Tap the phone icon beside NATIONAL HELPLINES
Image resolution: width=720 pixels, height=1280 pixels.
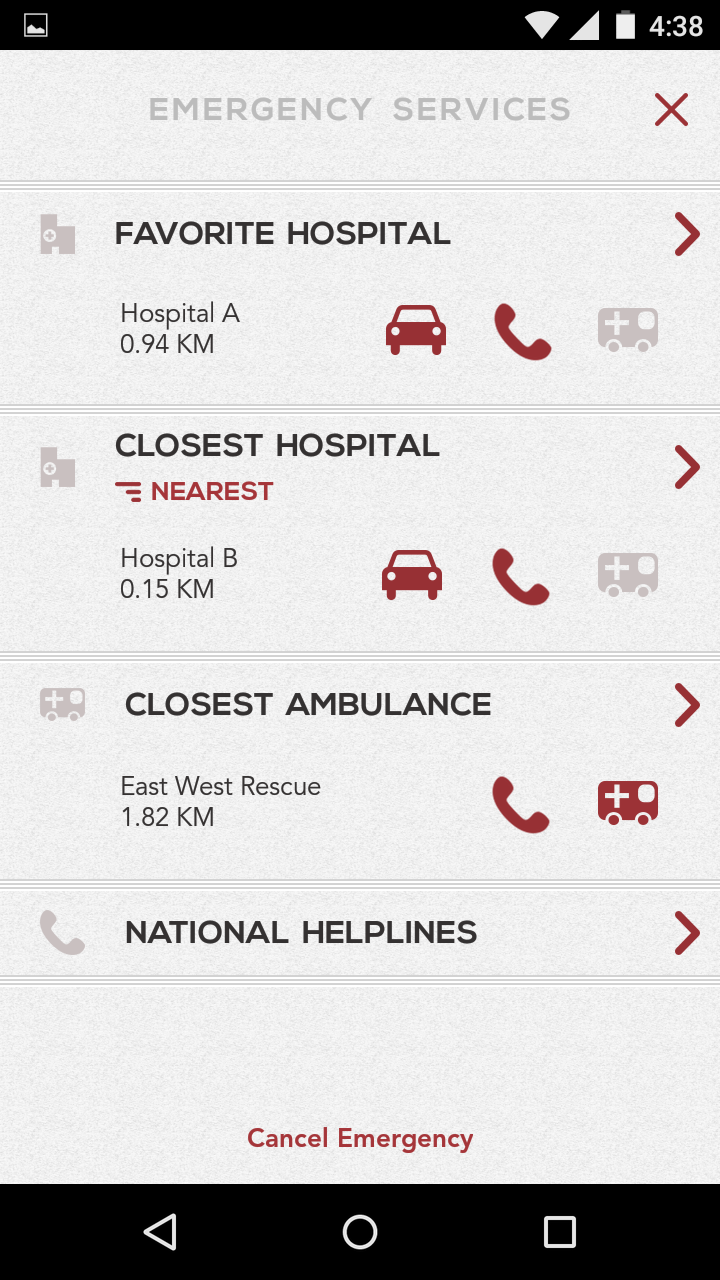[62, 932]
